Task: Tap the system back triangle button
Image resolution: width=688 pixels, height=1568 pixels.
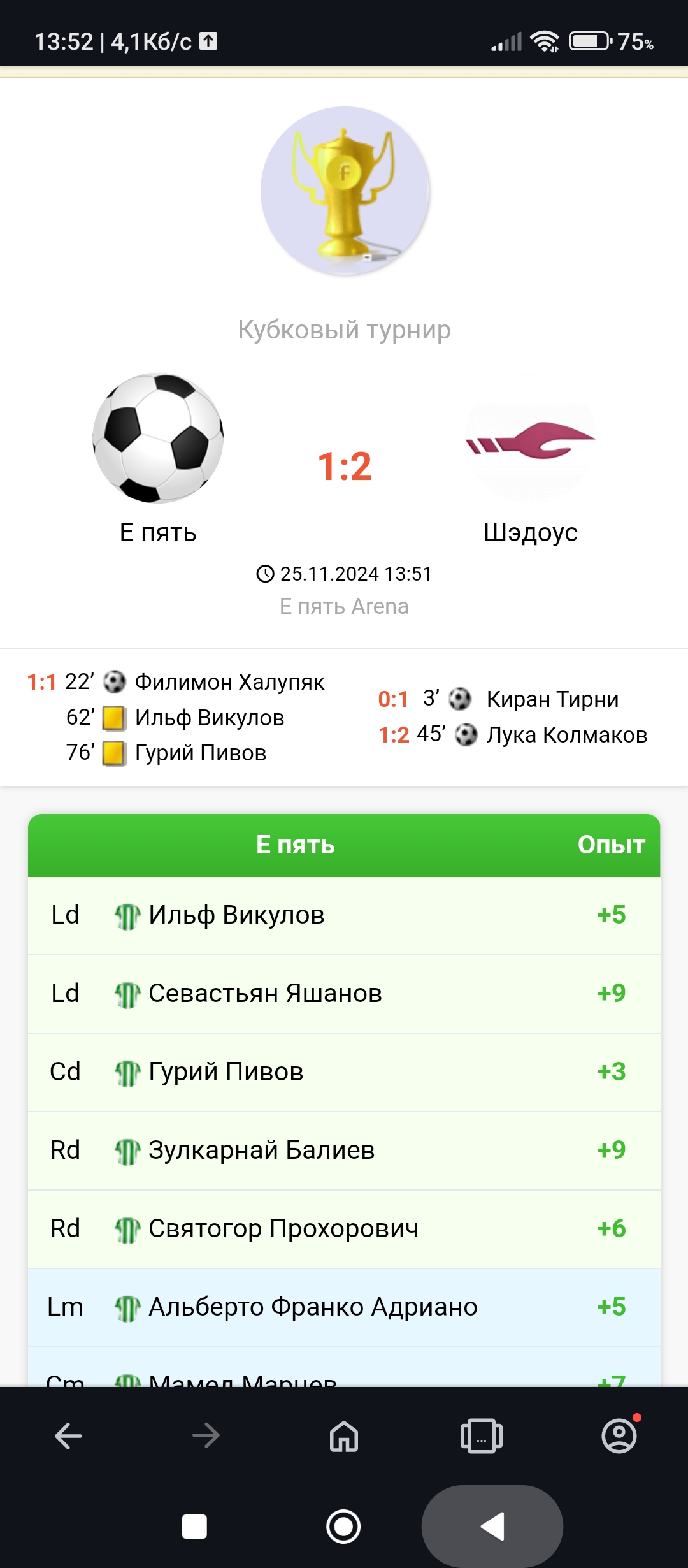Action: [492, 1527]
